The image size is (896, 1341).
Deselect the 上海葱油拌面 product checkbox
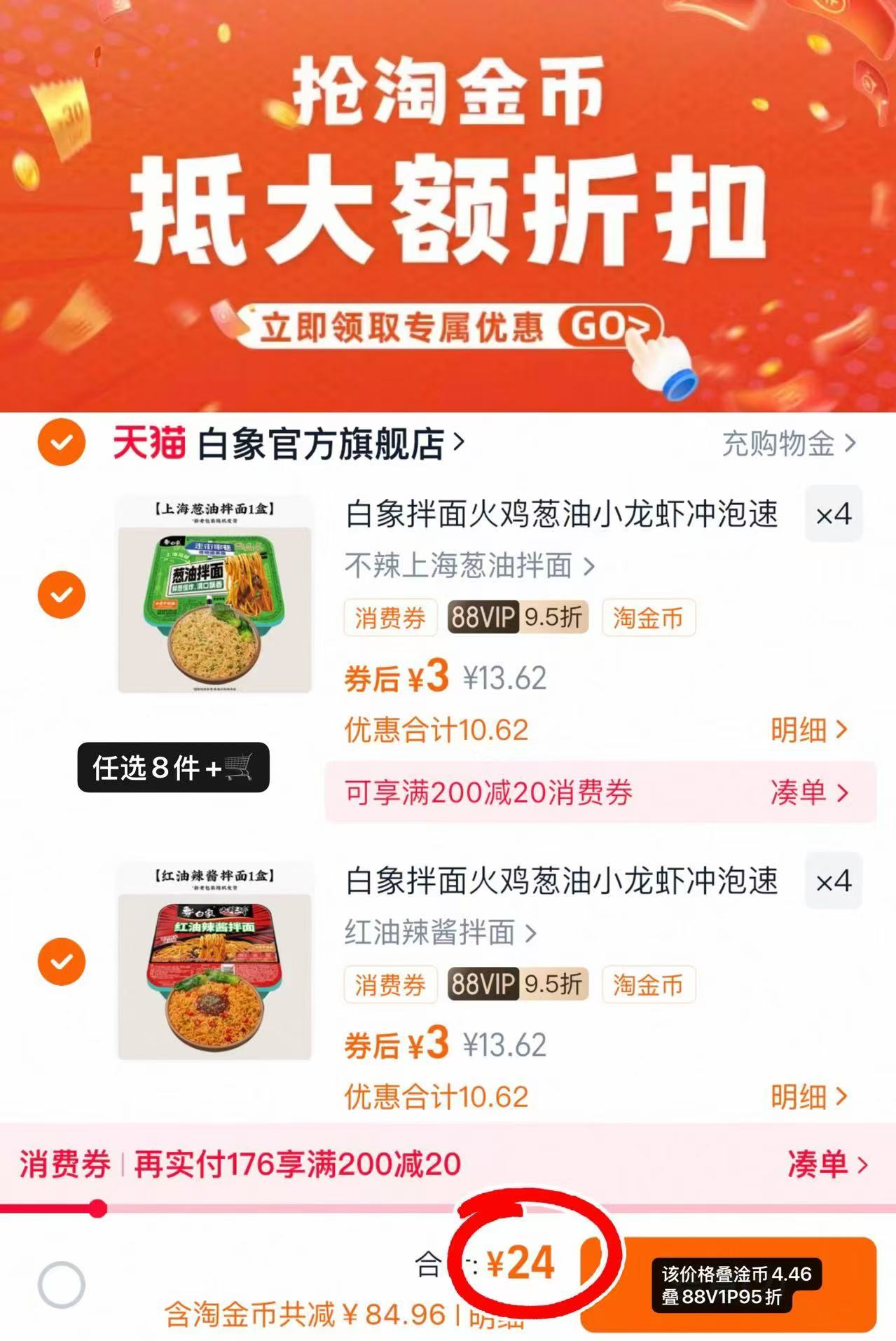coord(62,594)
